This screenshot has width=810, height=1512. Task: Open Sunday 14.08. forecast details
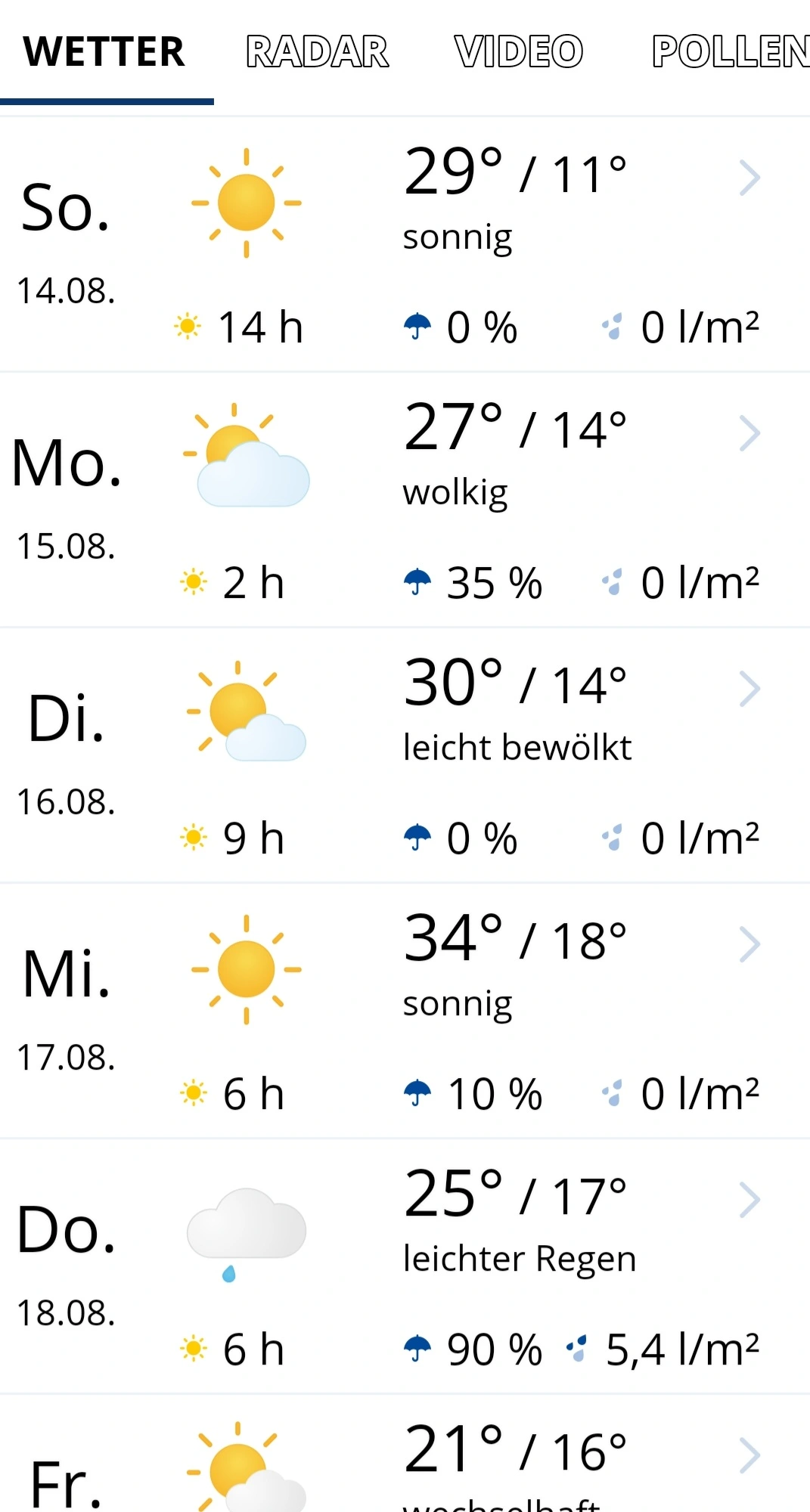405,244
